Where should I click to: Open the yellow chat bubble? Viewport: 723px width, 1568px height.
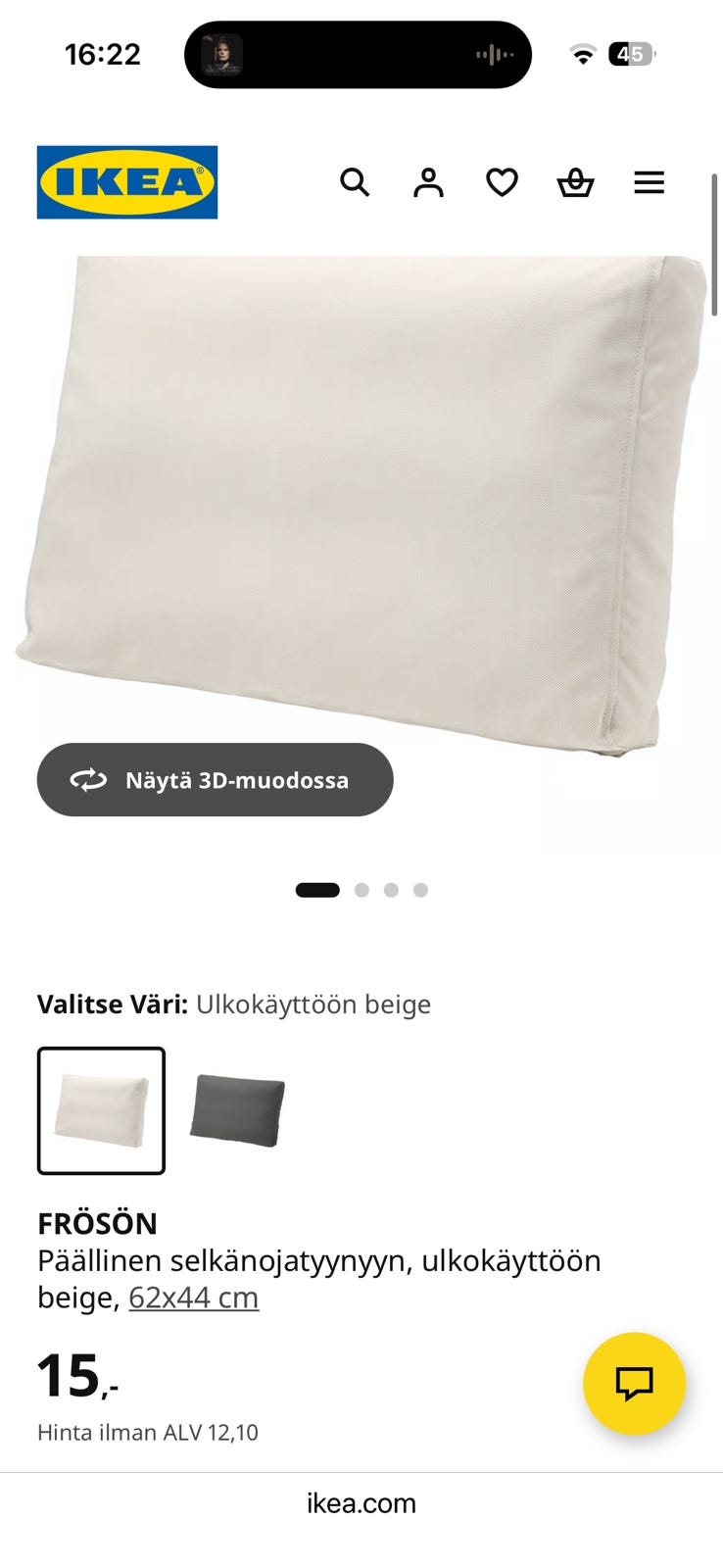[634, 1384]
